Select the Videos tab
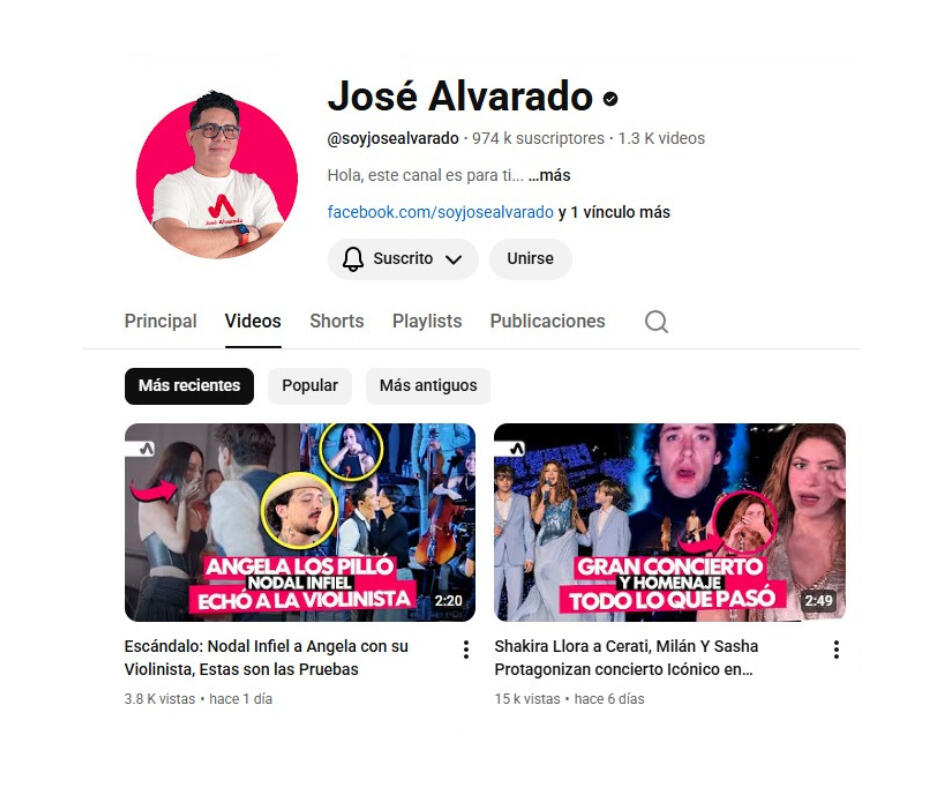This screenshot has height=788, width=940. point(252,321)
